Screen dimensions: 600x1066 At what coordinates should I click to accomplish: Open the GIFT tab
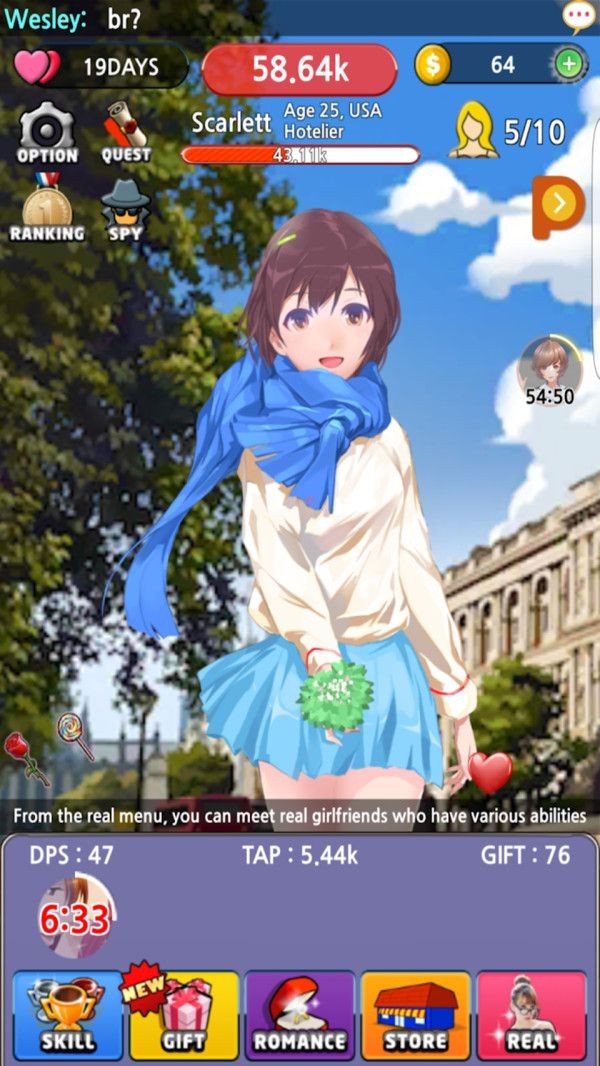pyautogui.click(x=184, y=1015)
